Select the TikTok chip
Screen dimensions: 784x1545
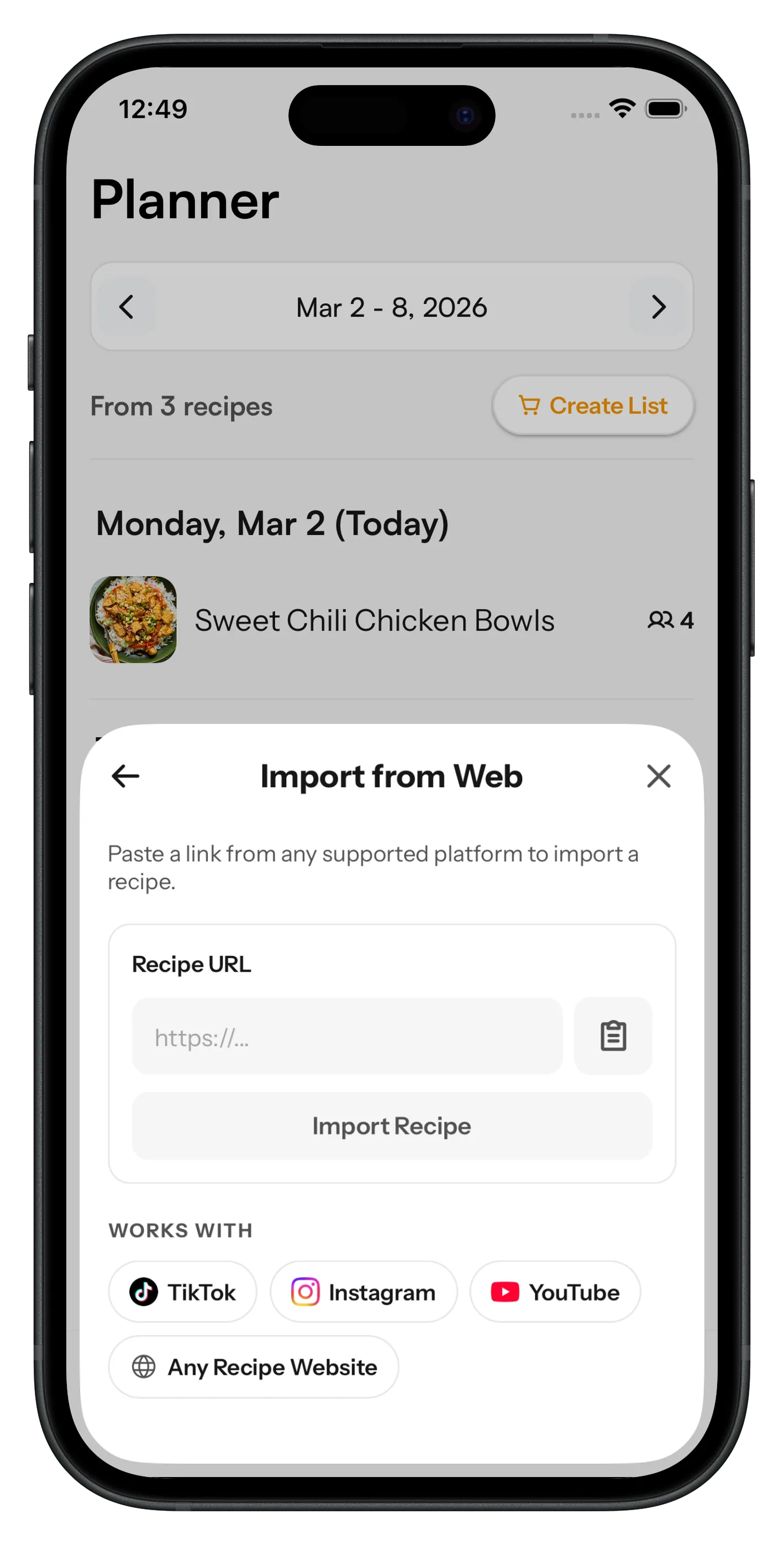(x=182, y=1291)
